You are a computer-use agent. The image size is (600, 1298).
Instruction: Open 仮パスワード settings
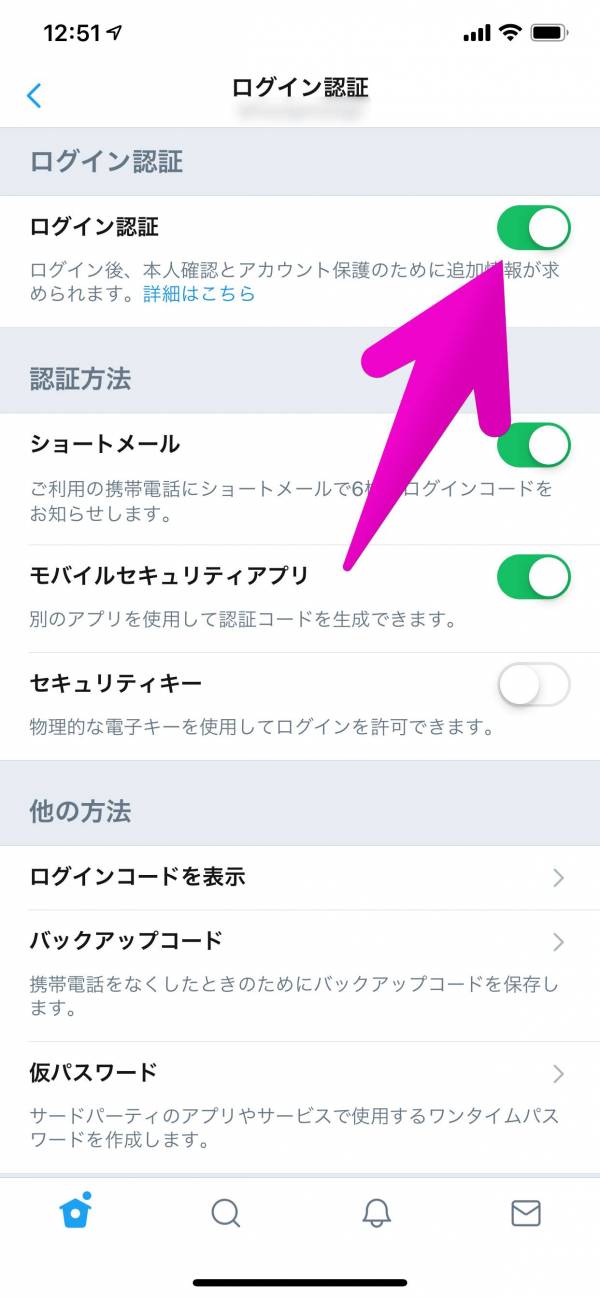pos(300,1107)
